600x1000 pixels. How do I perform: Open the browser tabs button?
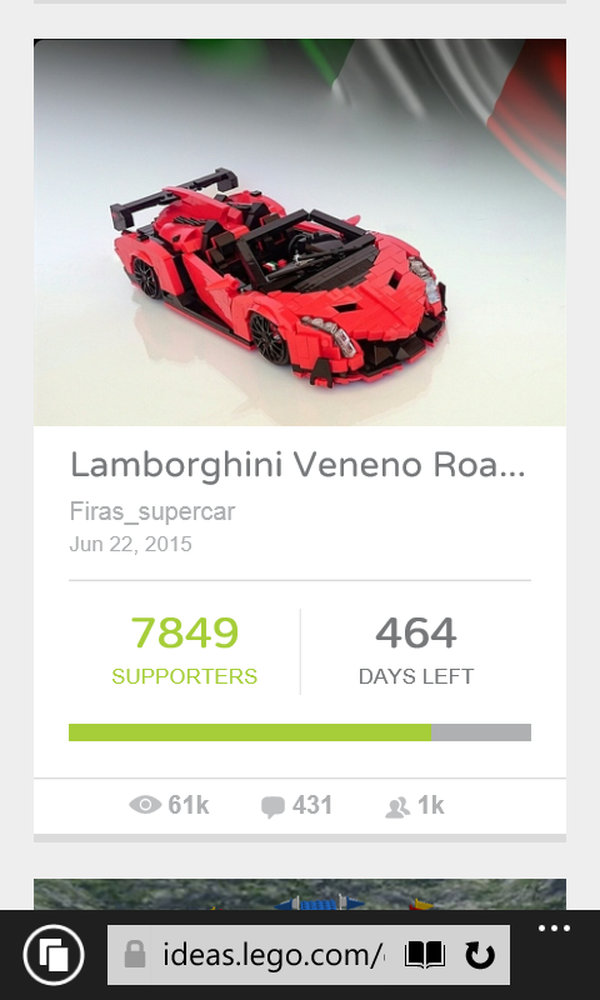pyautogui.click(x=53, y=956)
